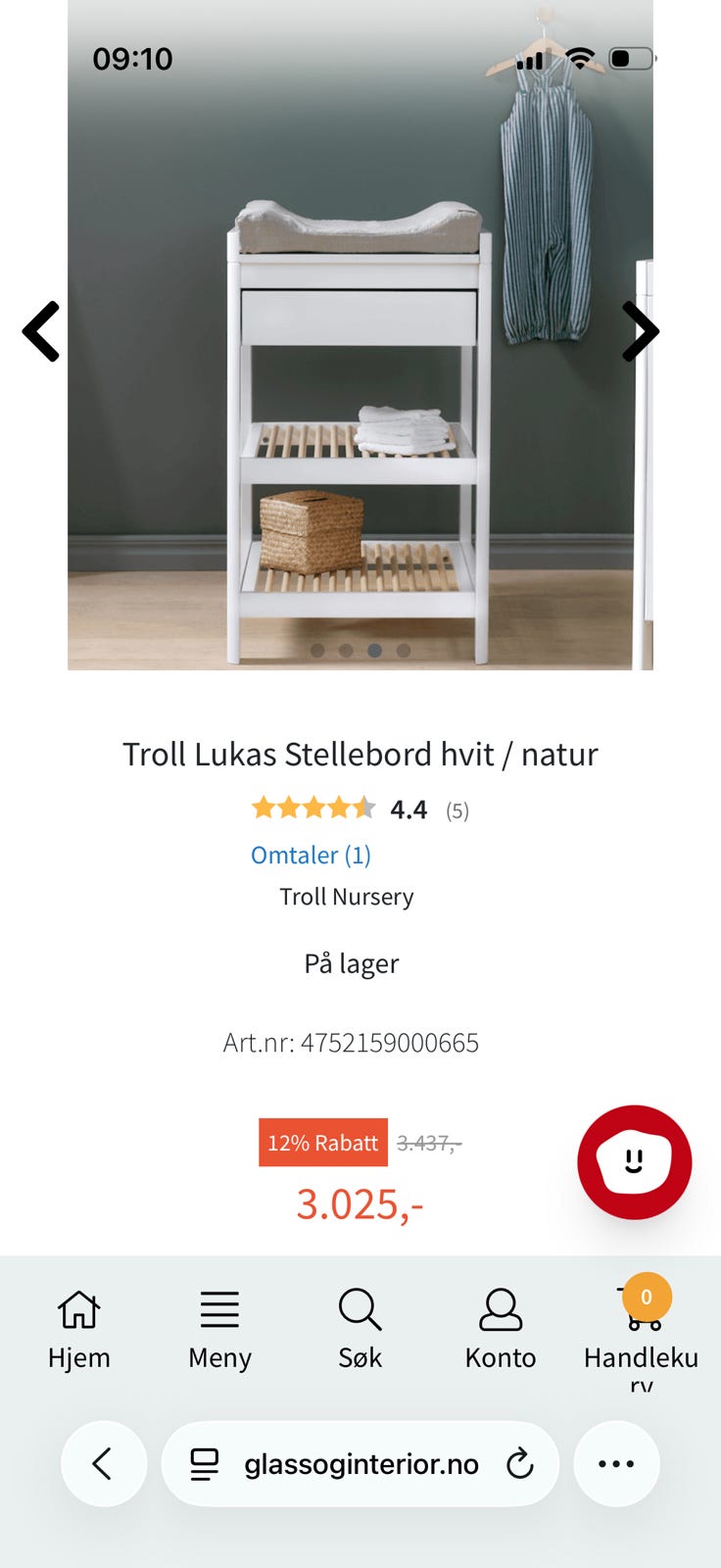Open the Hjem home icon

[79, 1308]
